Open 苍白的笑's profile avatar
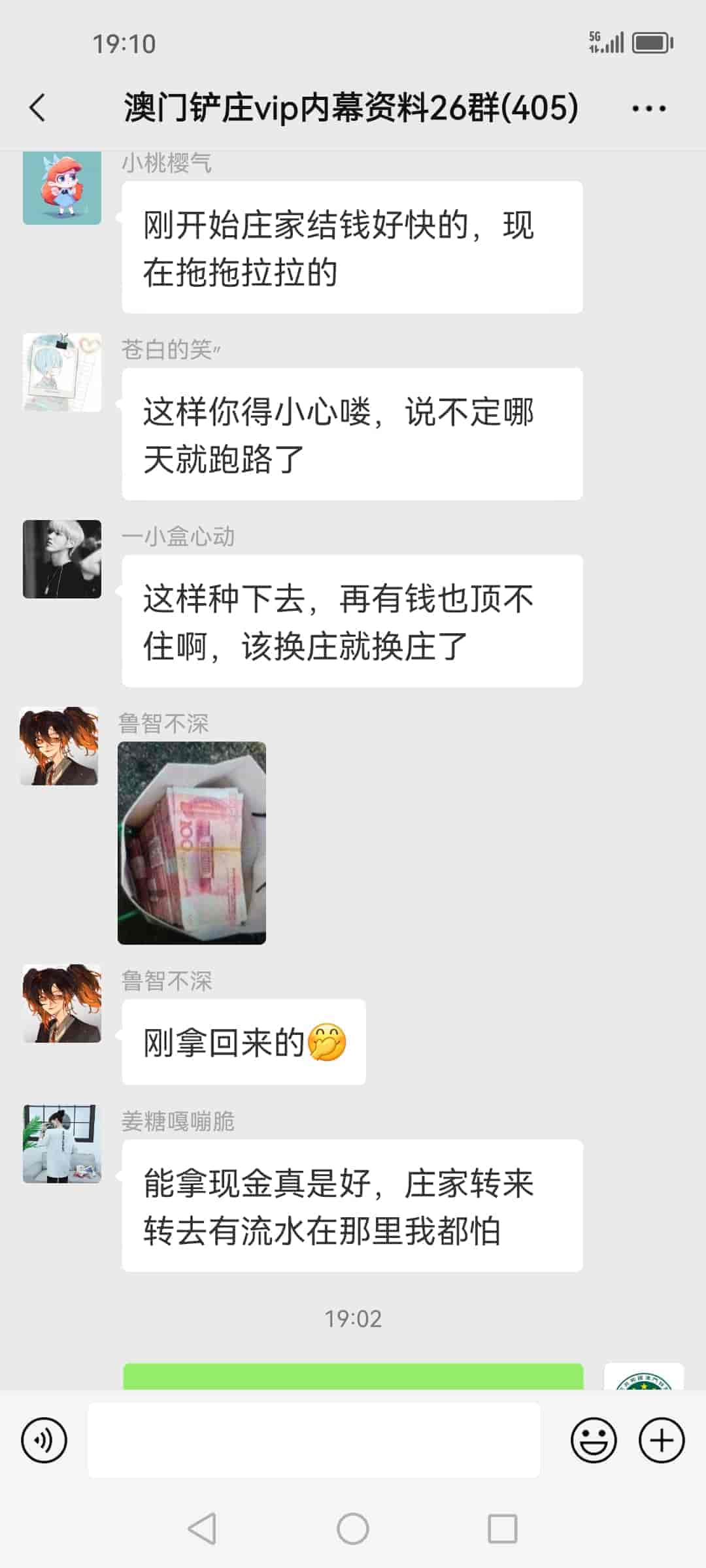The height and width of the screenshot is (1568, 706). click(62, 372)
